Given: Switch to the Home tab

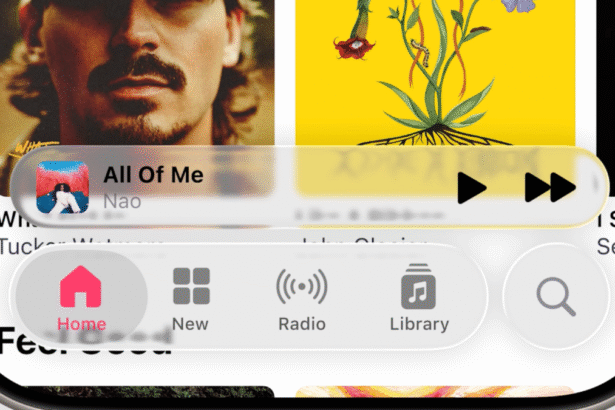Looking at the screenshot, I should [x=82, y=299].
